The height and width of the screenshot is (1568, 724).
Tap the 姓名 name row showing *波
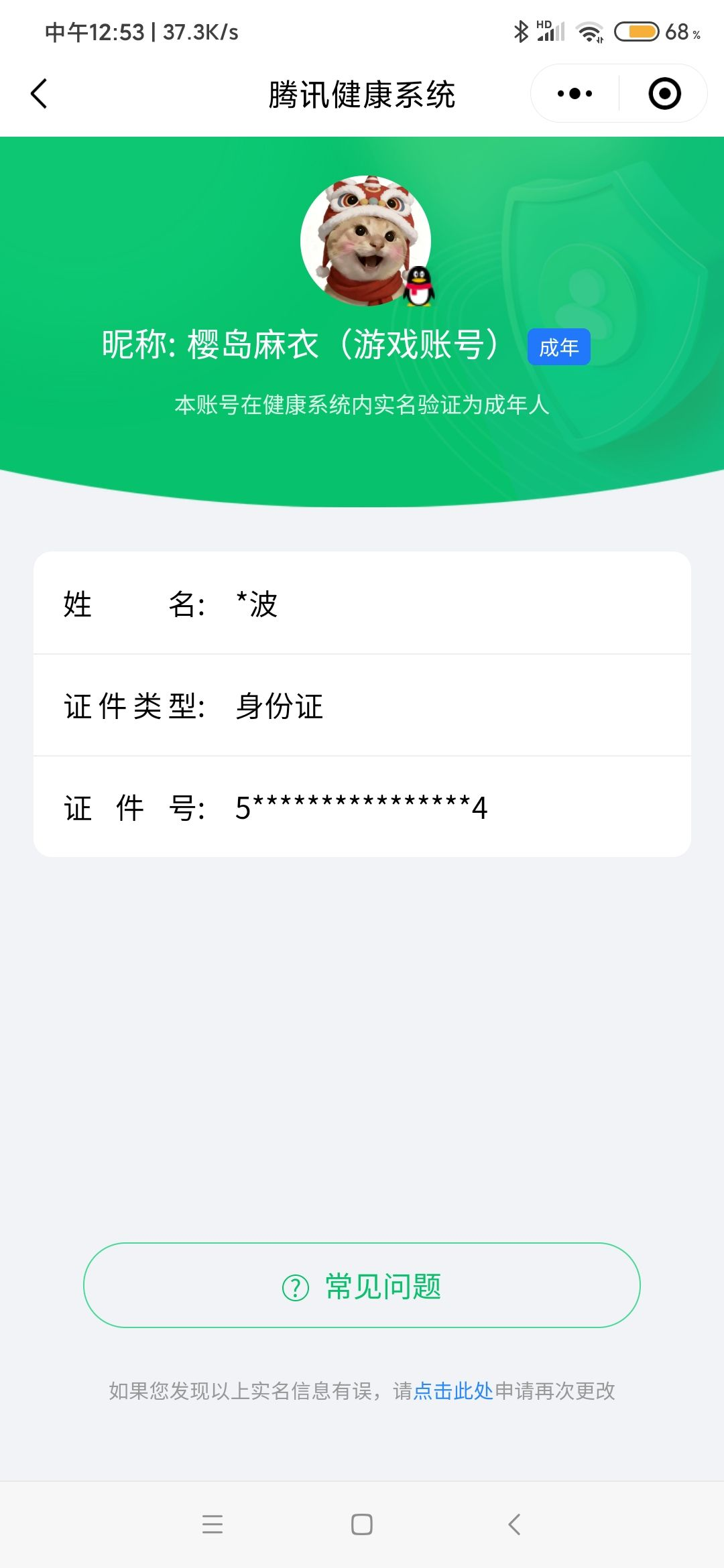tap(362, 605)
